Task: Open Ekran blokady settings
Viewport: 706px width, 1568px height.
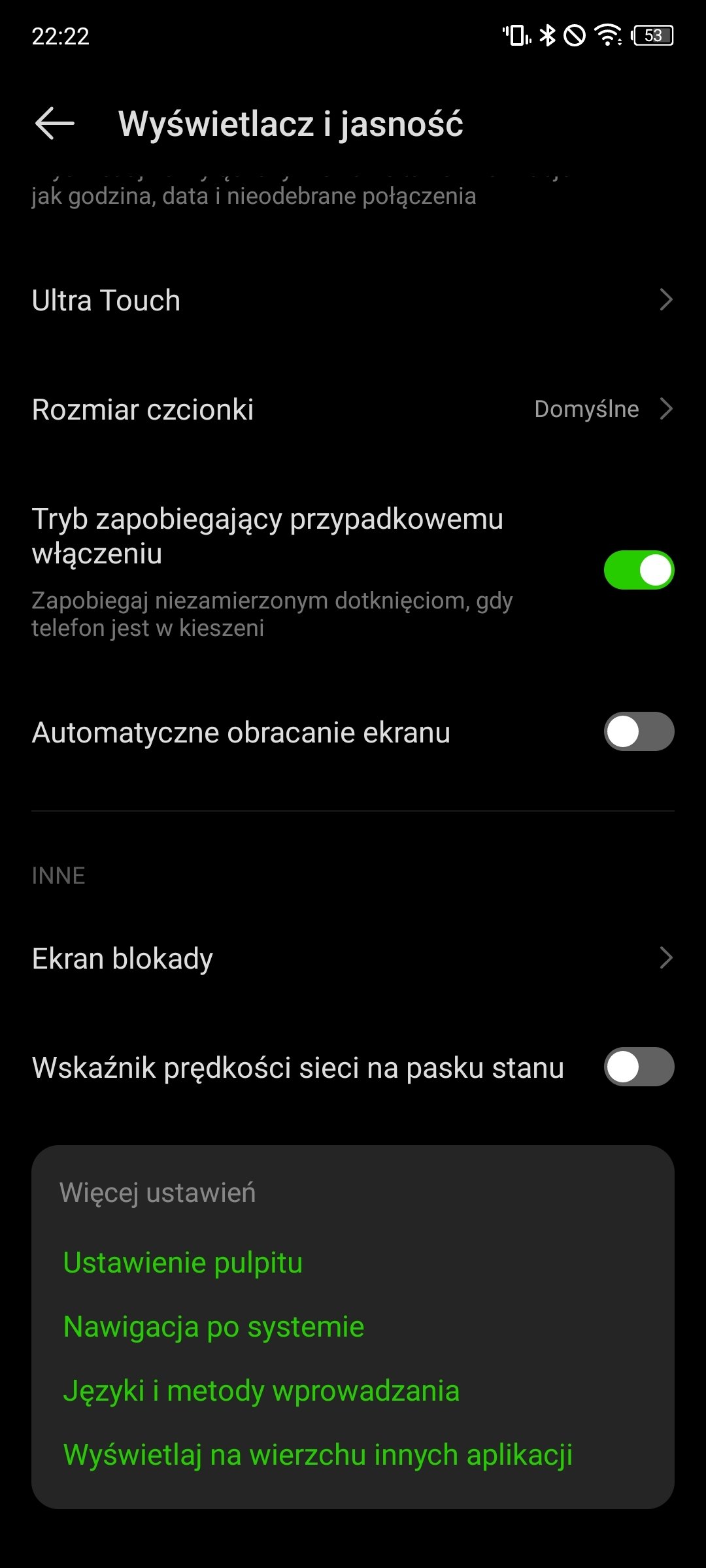Action: click(353, 958)
